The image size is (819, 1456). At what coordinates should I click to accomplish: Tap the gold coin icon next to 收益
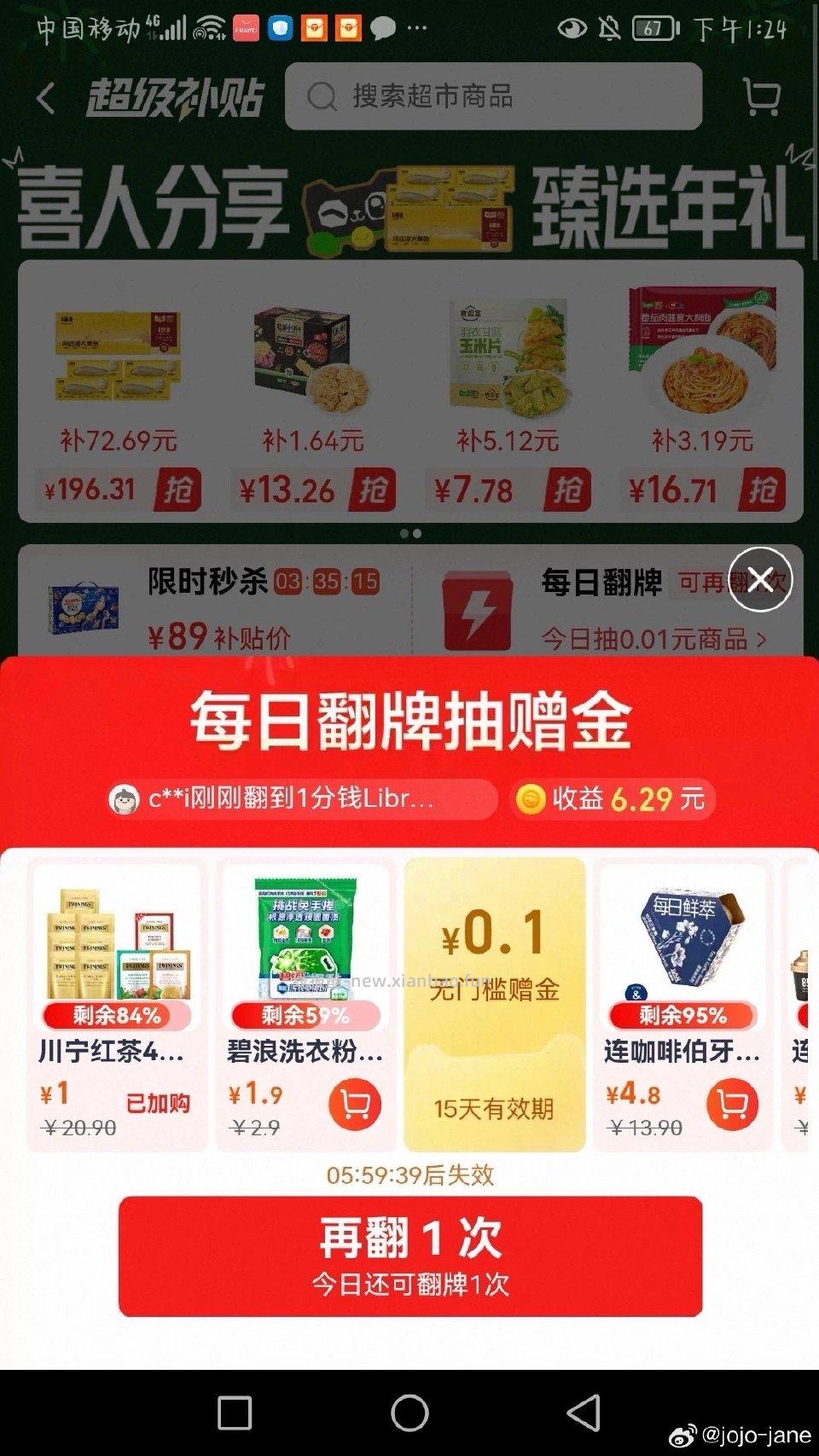click(532, 798)
